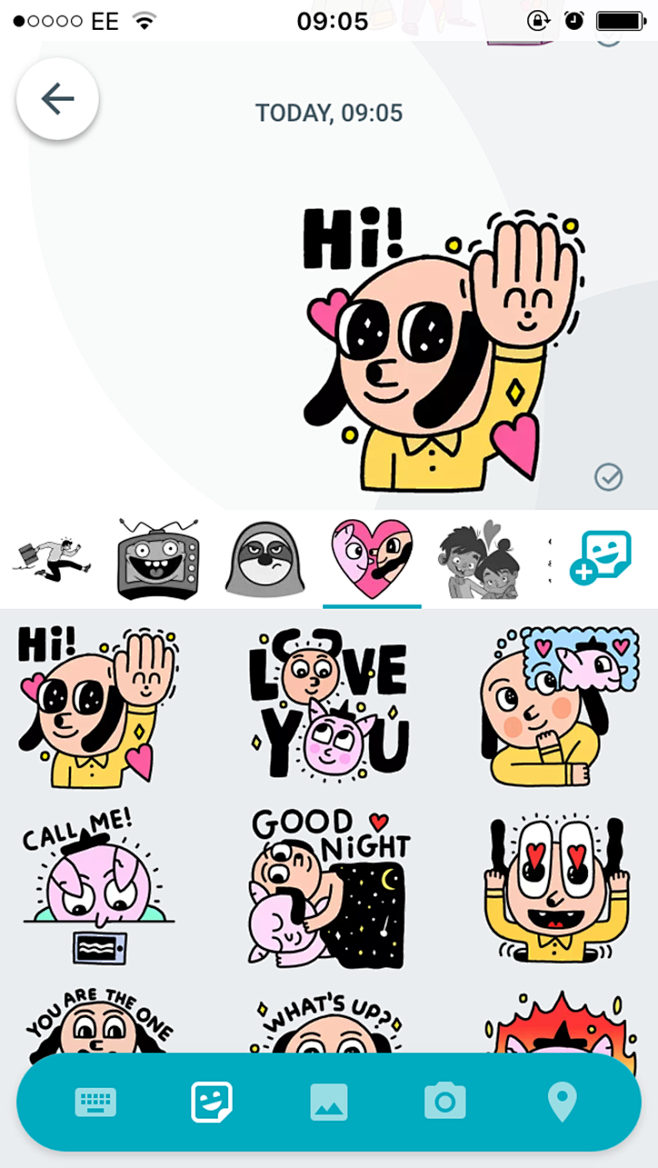658x1168 pixels.
Task: Select the sloth sticker pack
Action: point(264,559)
